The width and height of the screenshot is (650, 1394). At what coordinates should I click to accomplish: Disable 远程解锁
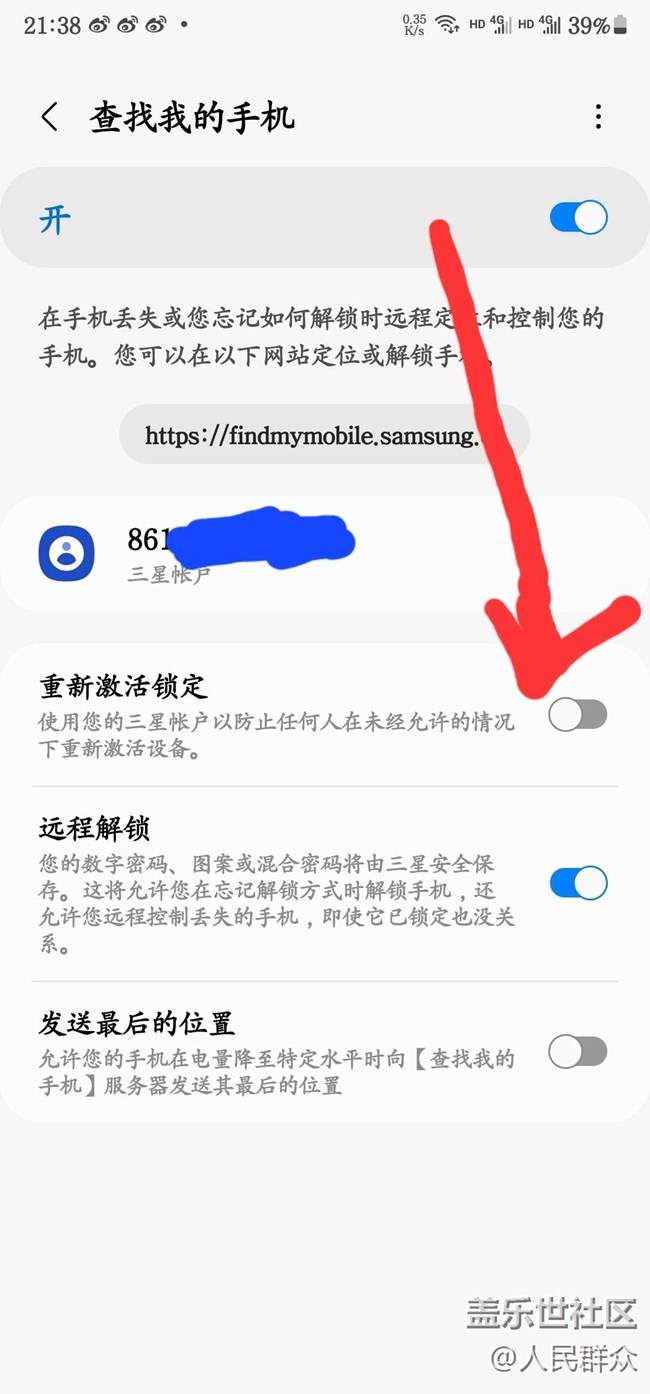(578, 883)
